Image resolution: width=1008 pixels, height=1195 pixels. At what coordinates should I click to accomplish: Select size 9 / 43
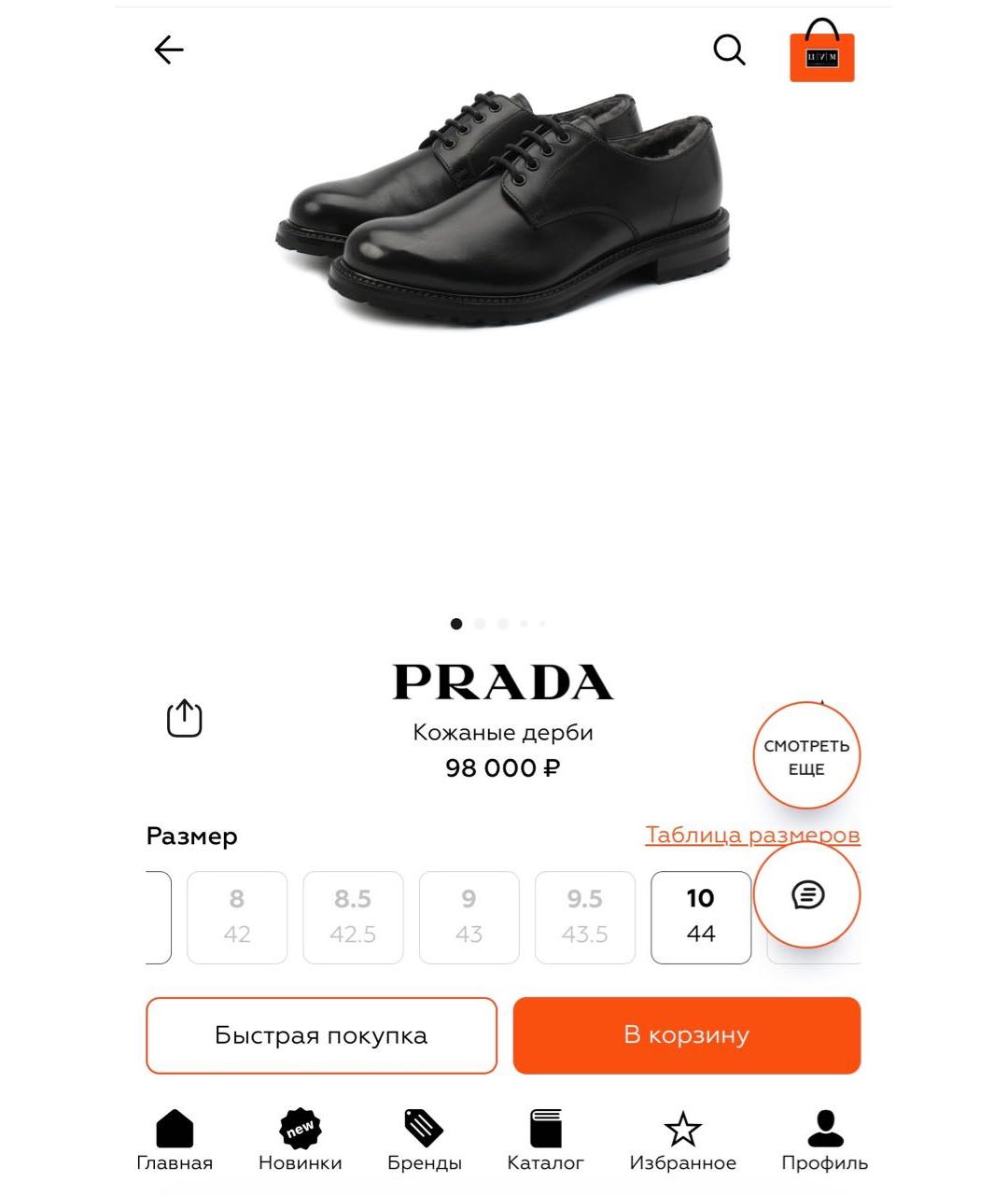pos(469,916)
